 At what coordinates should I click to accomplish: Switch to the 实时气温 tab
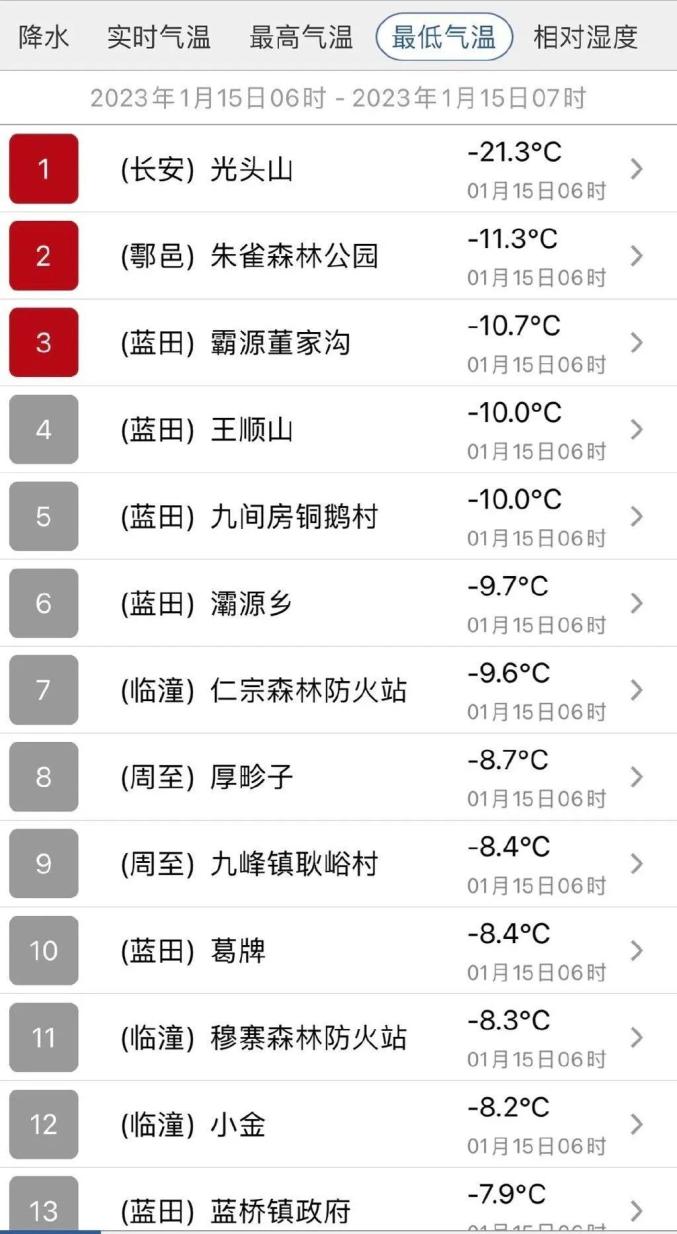coord(159,38)
